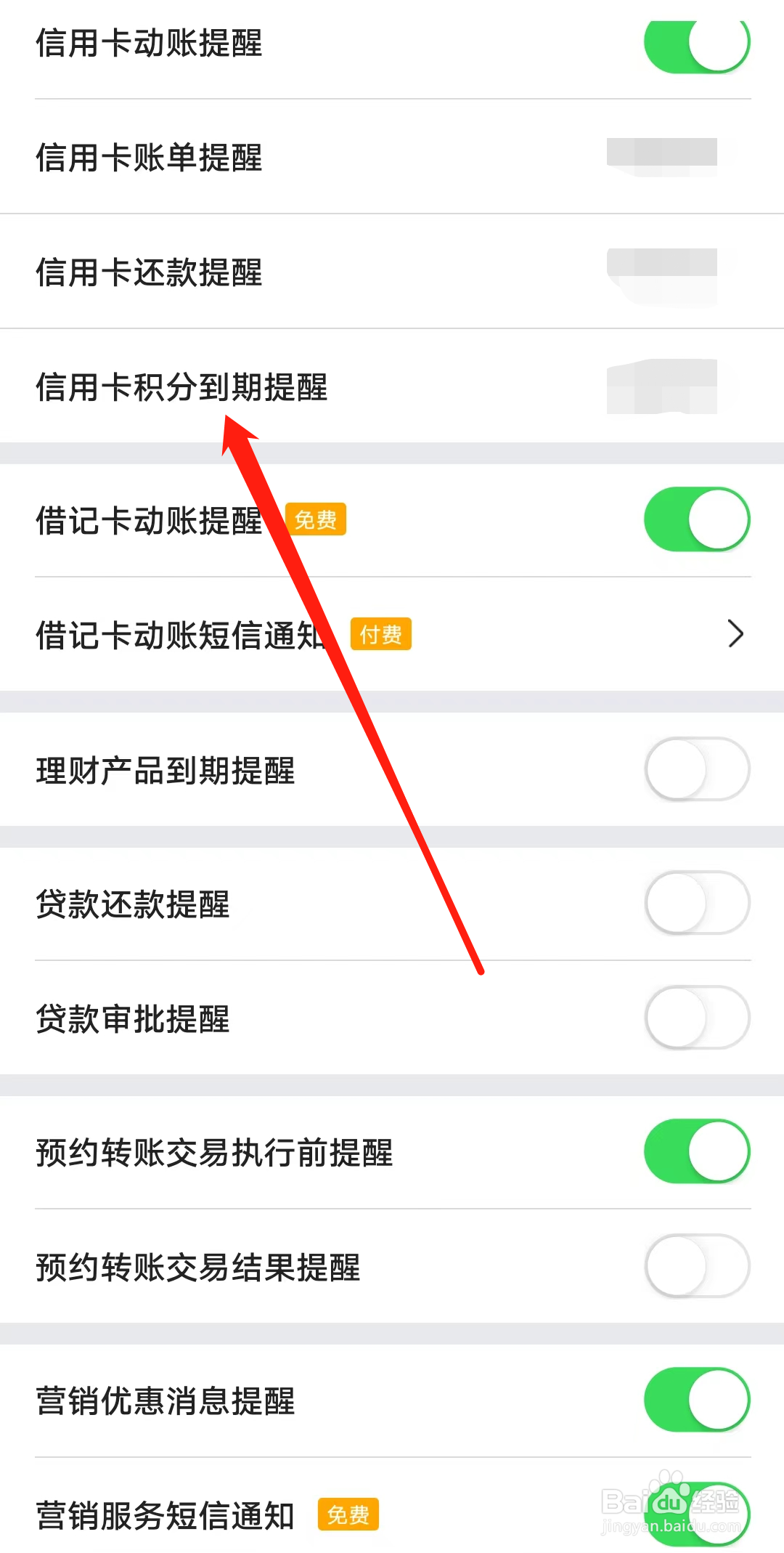Open 信用卡还款提醒 settings row
784x1553 pixels.
392,274
